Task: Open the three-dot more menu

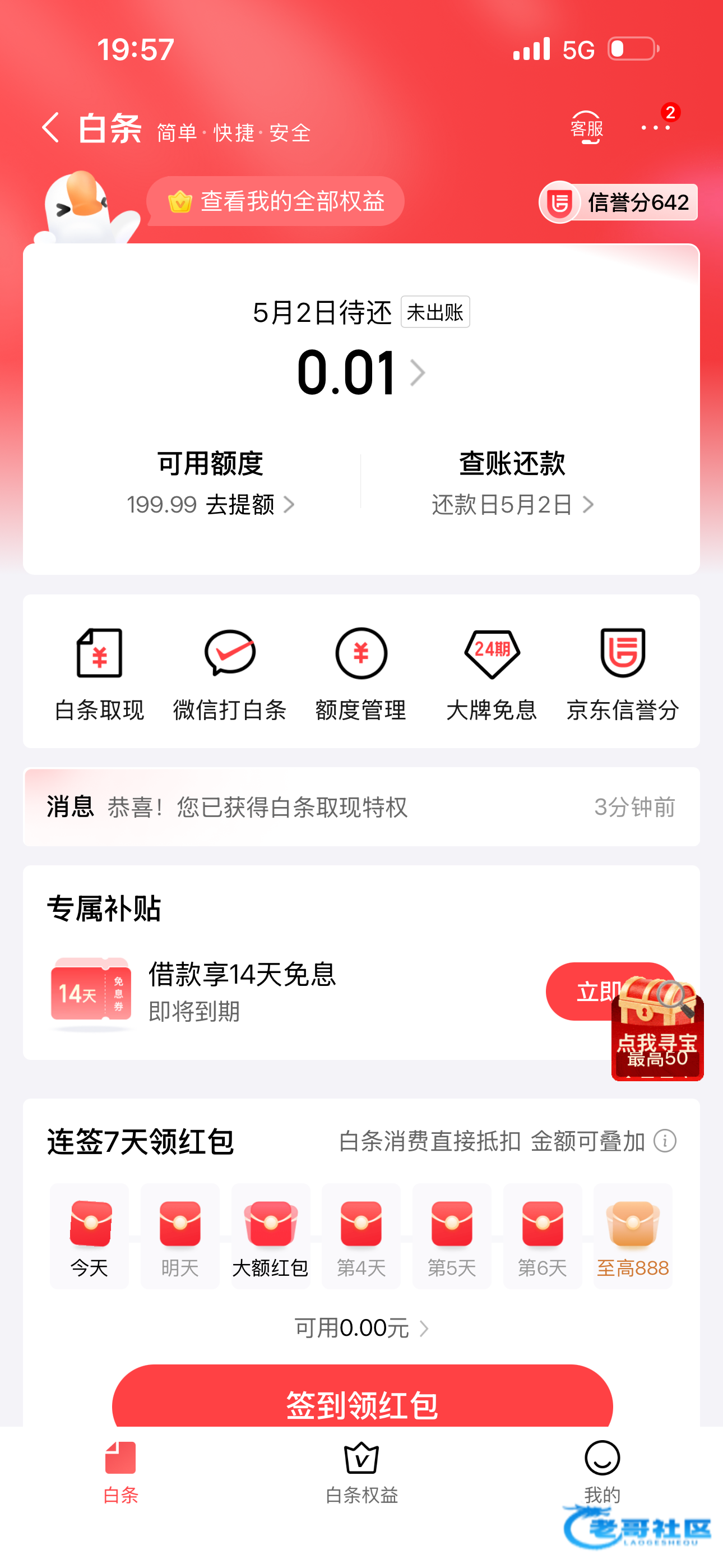Action: (x=655, y=128)
